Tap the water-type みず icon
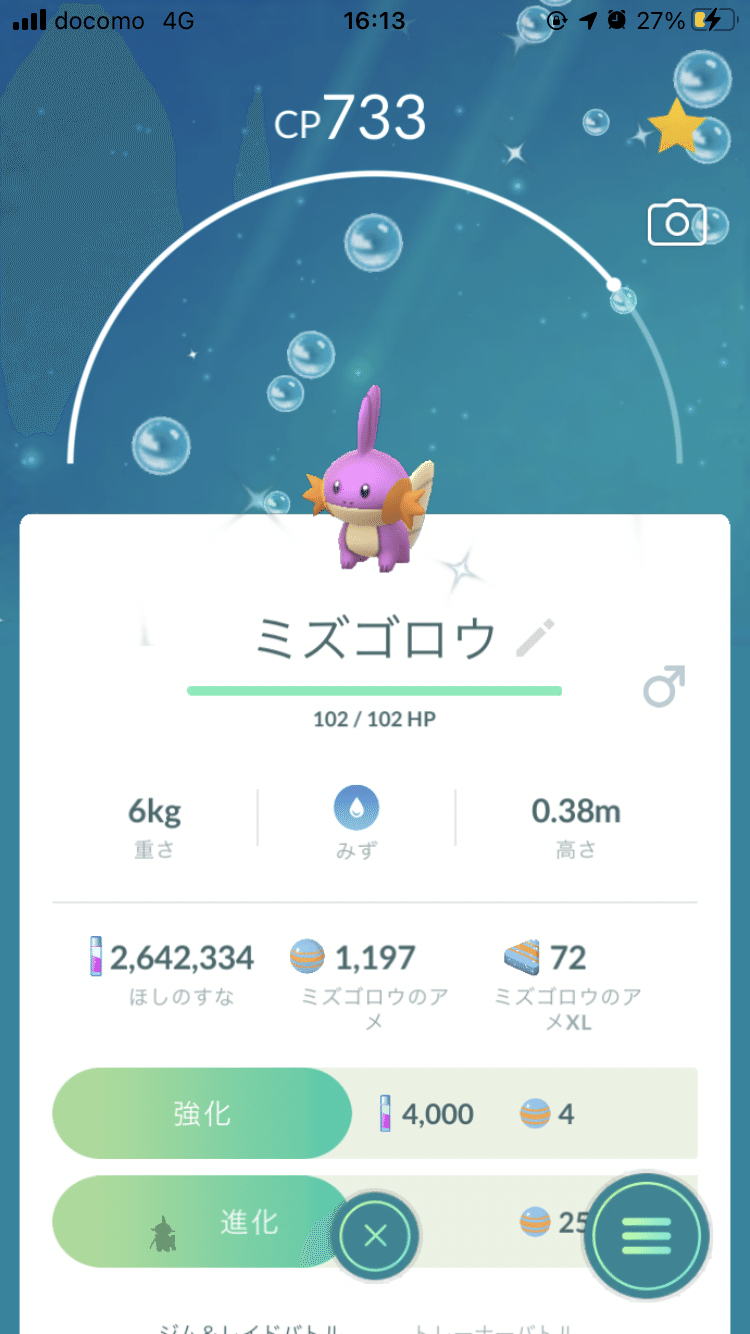 tap(356, 808)
